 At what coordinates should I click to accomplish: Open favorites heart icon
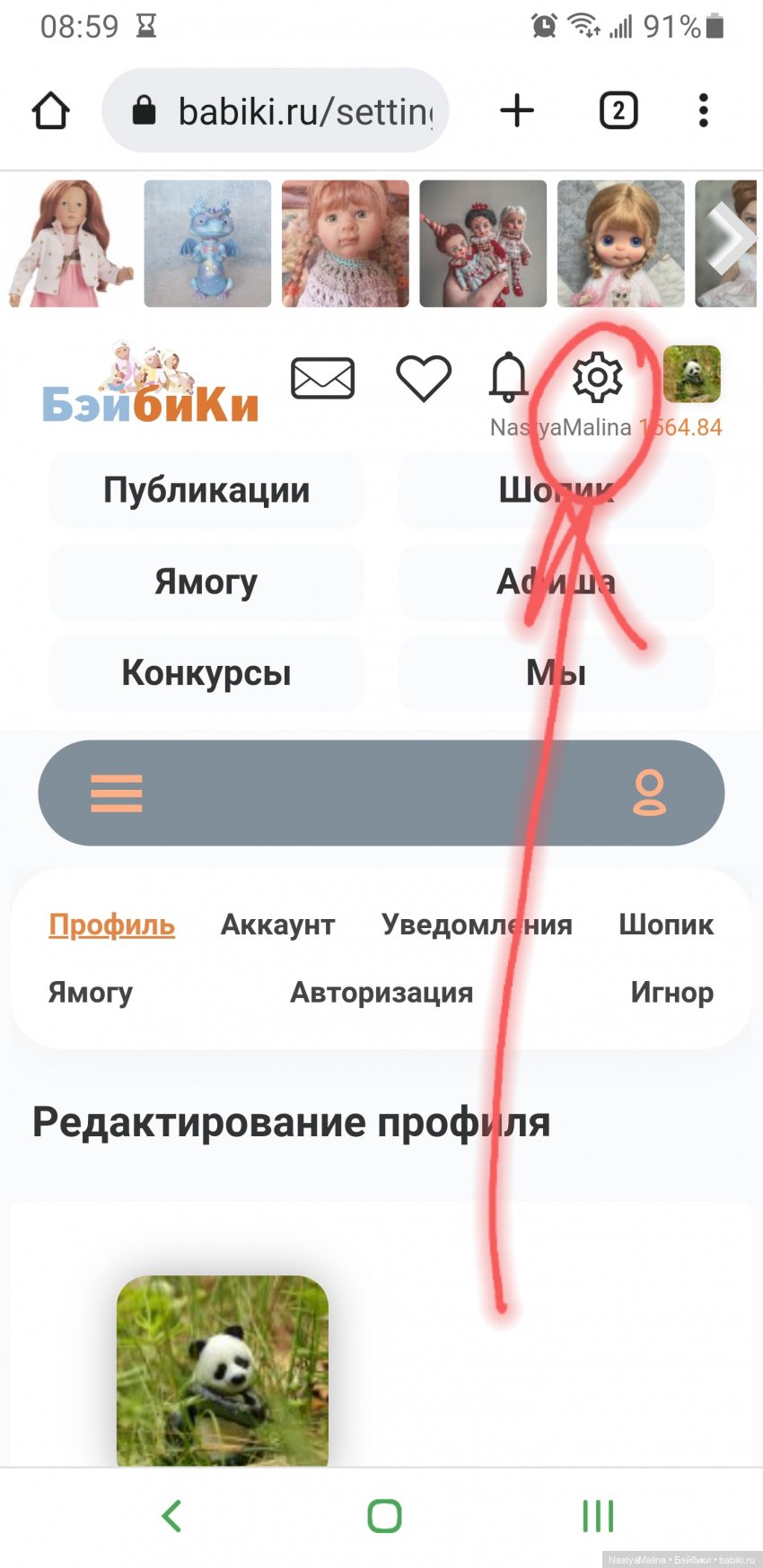click(x=424, y=378)
